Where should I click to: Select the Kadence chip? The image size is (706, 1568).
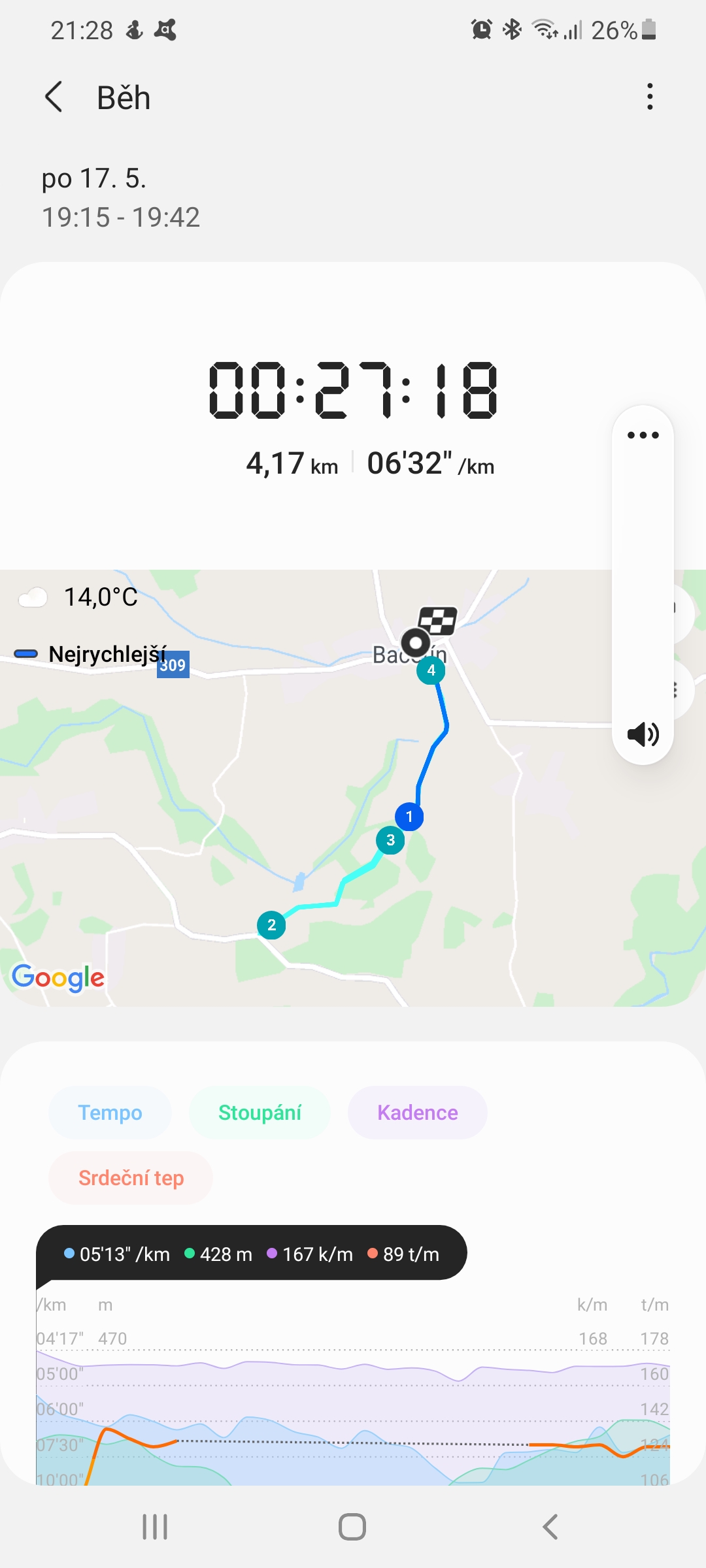click(x=417, y=1113)
